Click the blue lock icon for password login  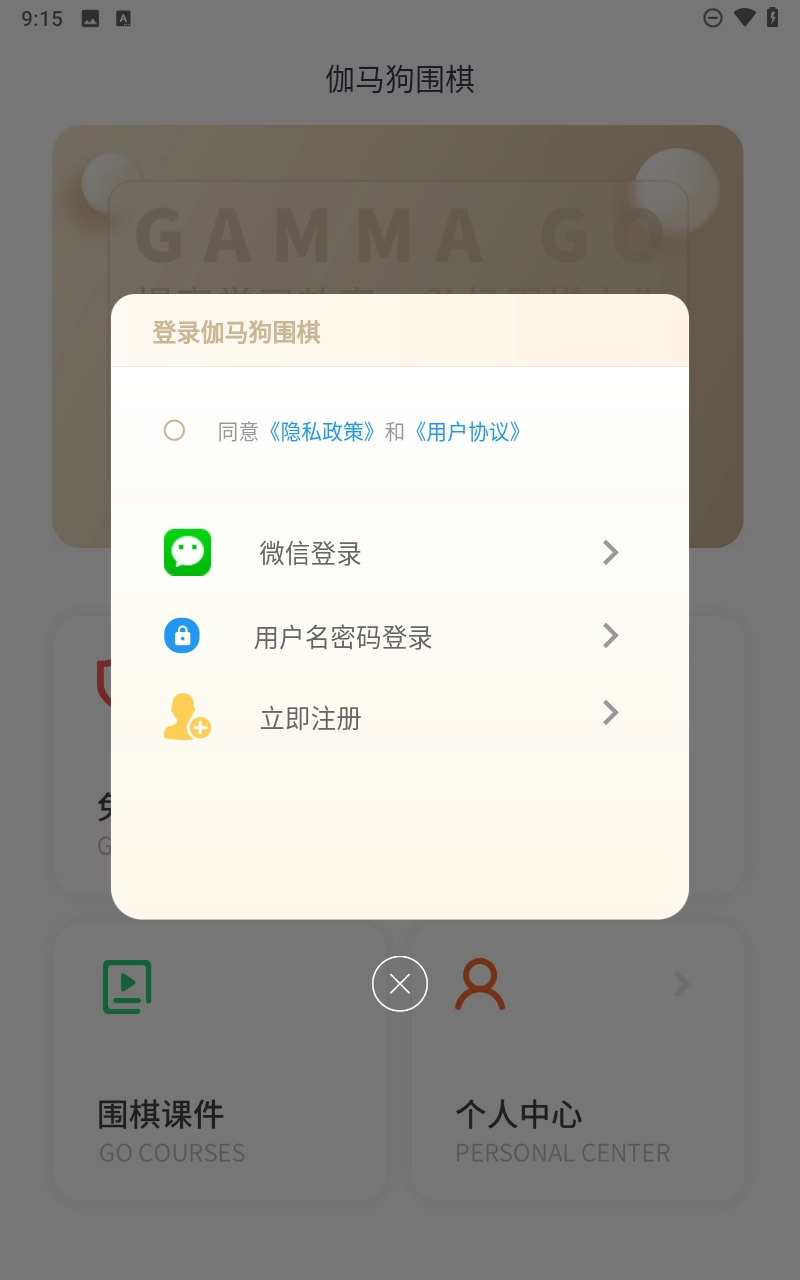point(181,635)
